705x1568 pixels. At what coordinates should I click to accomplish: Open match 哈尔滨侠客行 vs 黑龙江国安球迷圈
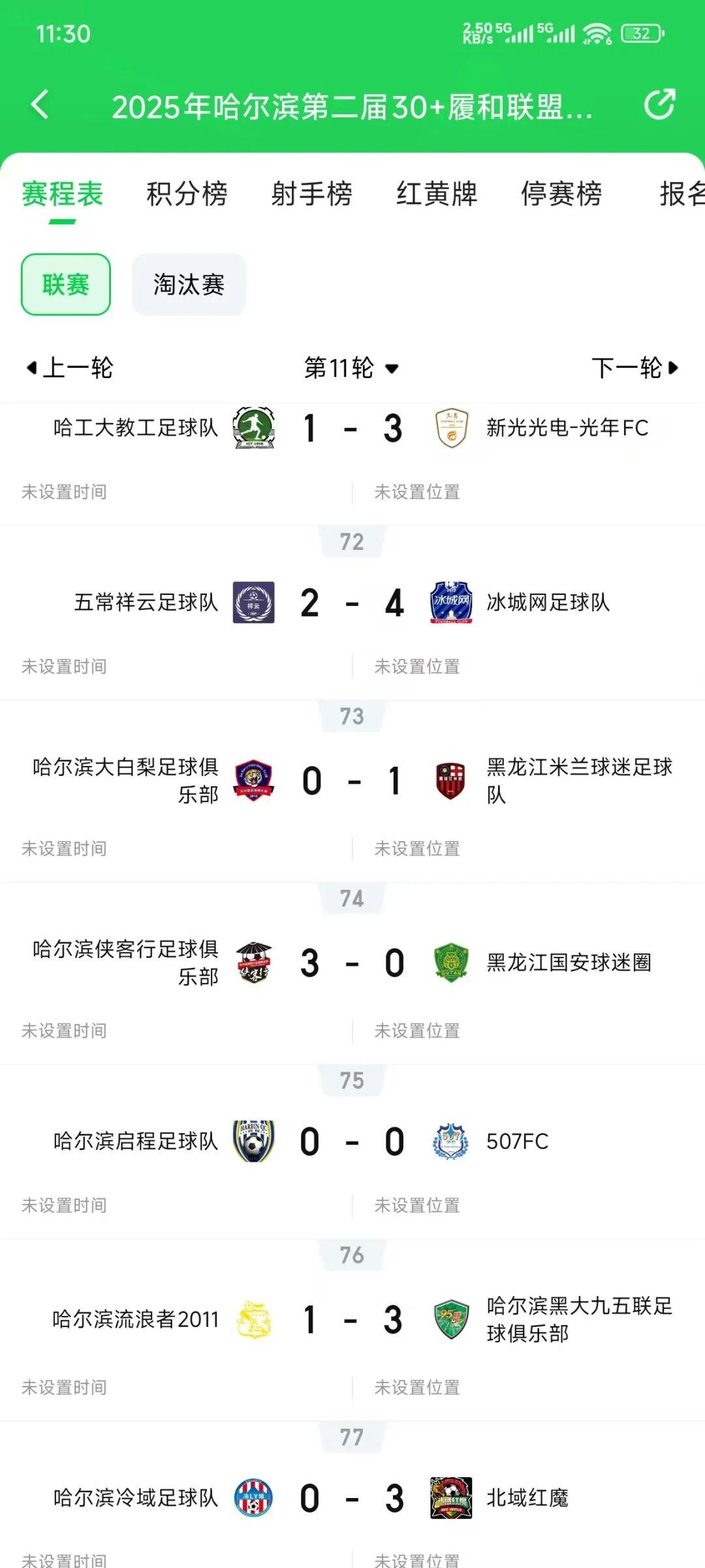(x=352, y=963)
